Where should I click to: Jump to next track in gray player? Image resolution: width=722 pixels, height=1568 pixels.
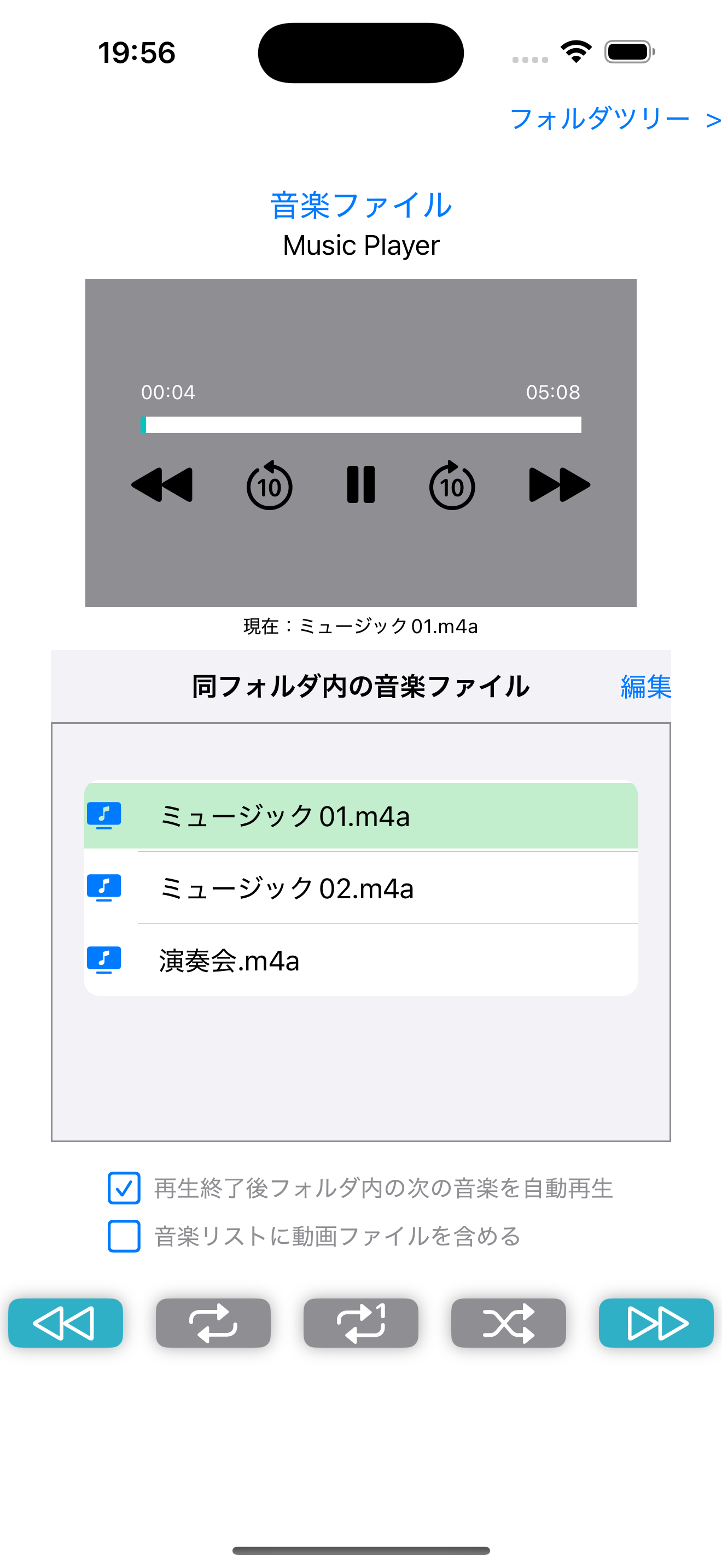point(560,484)
